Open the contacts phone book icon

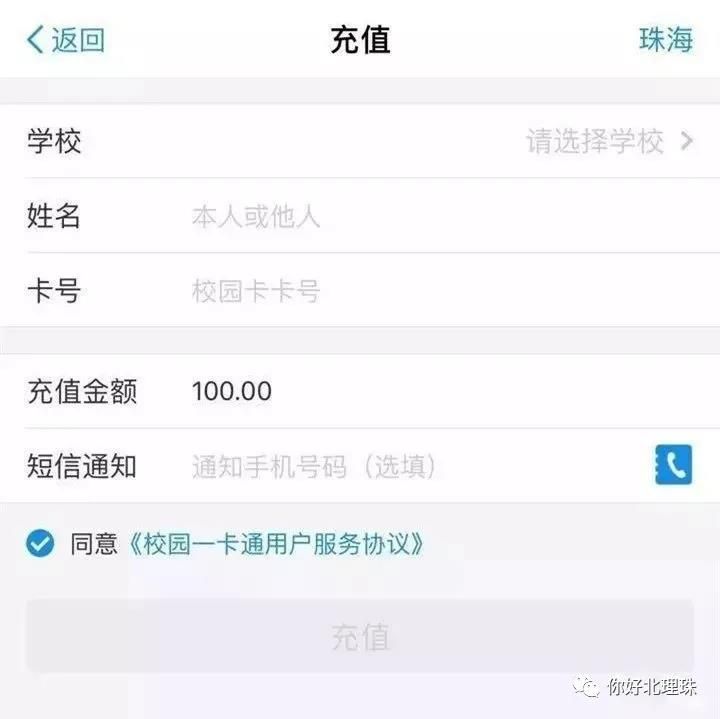pyautogui.click(x=673, y=465)
